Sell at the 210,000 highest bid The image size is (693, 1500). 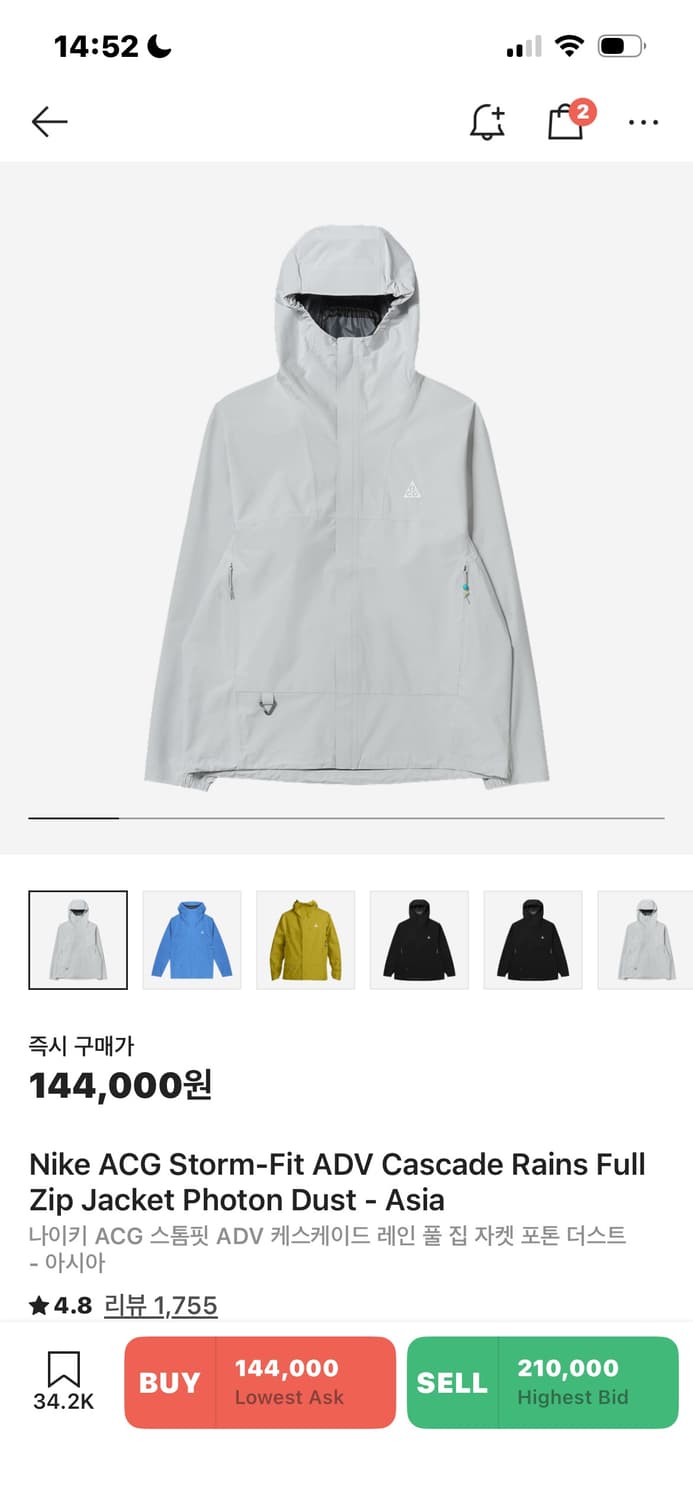[x=542, y=1382]
